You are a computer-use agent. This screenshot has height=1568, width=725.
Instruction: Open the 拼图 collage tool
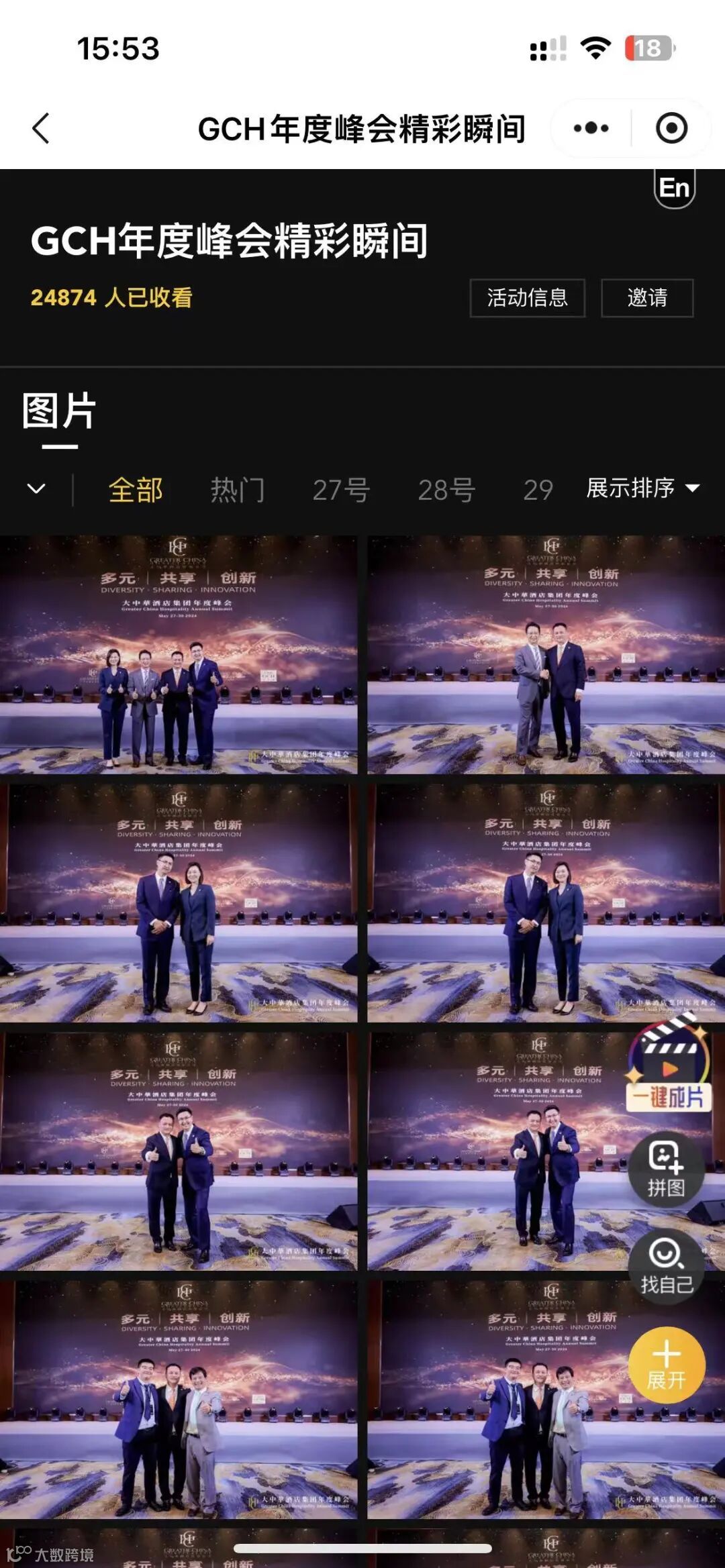[x=666, y=1170]
